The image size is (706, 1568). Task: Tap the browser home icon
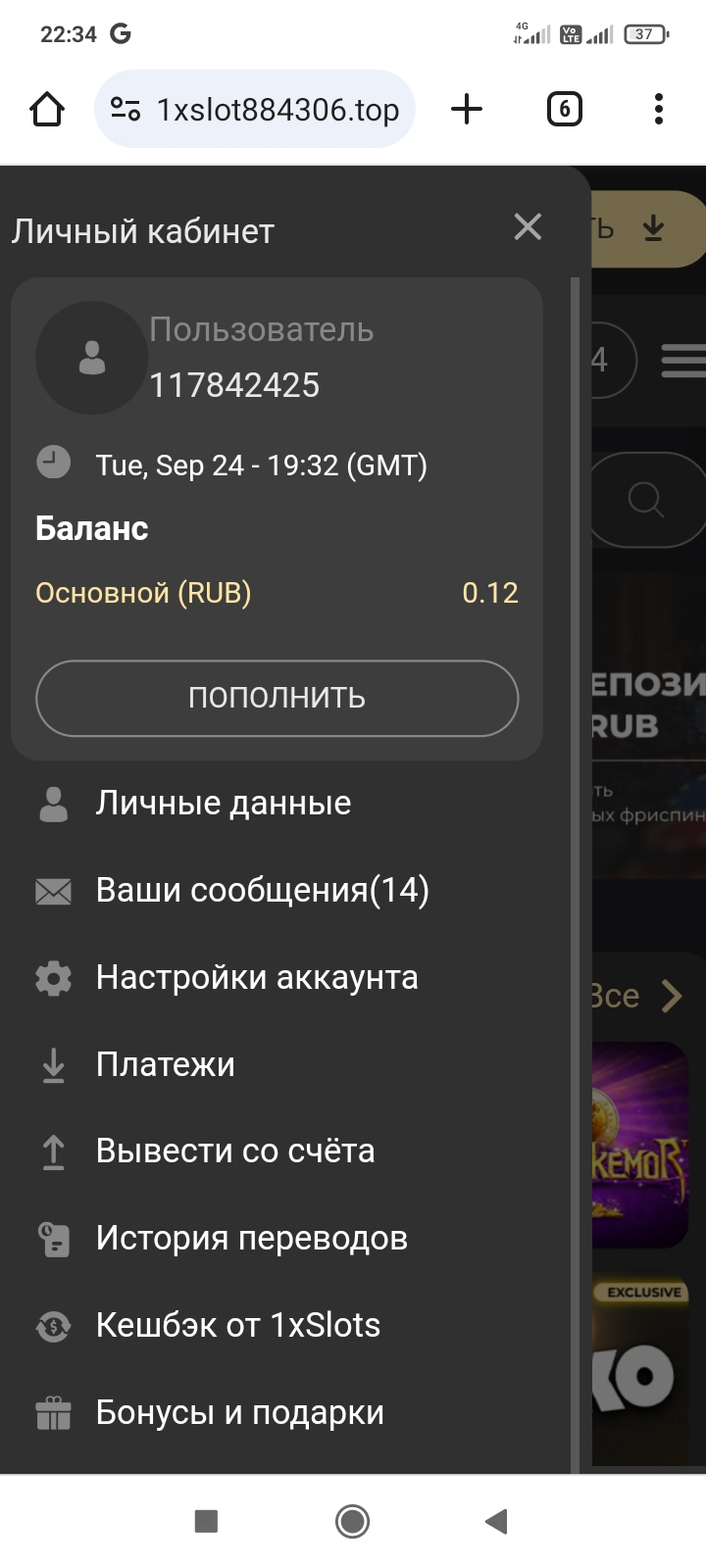(47, 109)
